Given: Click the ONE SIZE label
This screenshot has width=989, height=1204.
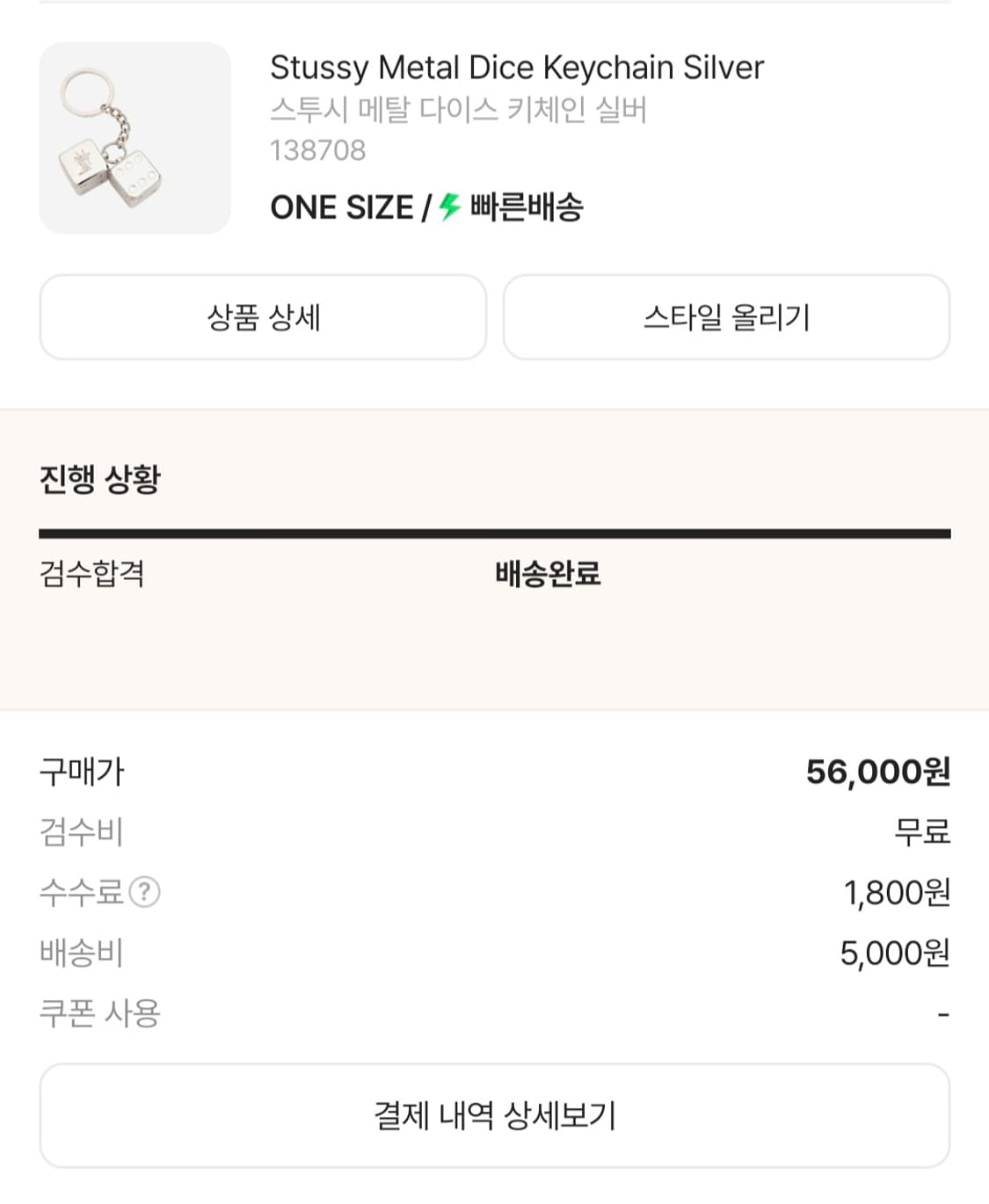Looking at the screenshot, I should [x=342, y=207].
